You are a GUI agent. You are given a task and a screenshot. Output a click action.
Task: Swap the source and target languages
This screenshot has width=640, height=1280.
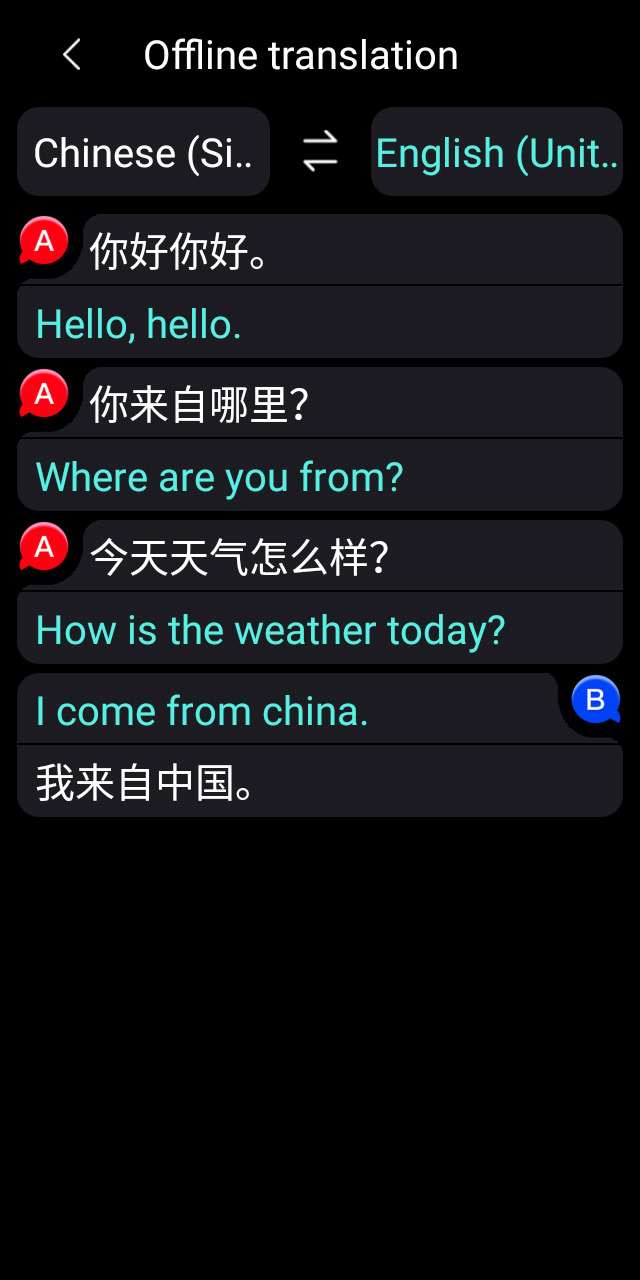coord(320,152)
